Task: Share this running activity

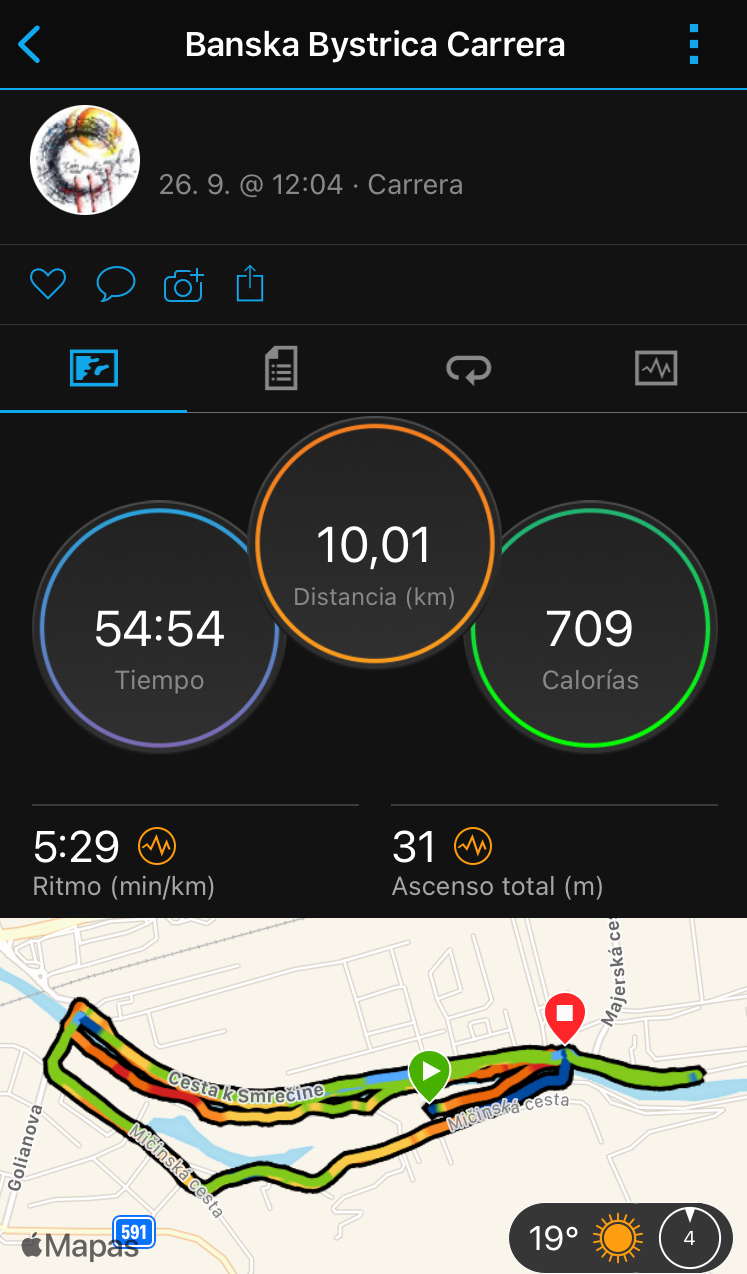Action: tap(250, 285)
